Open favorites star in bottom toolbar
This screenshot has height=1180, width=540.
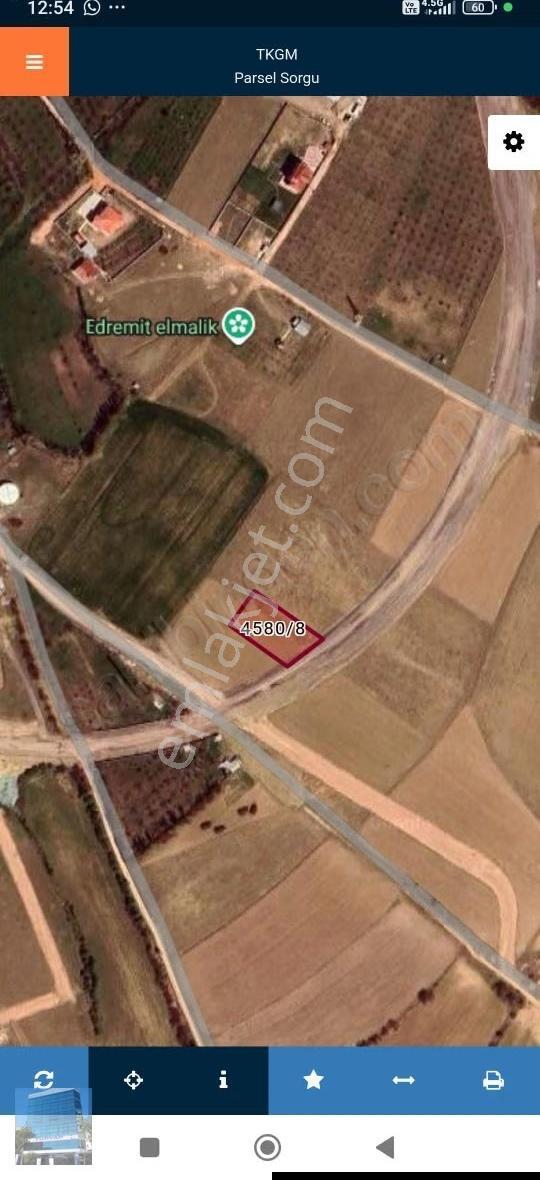pos(314,1080)
